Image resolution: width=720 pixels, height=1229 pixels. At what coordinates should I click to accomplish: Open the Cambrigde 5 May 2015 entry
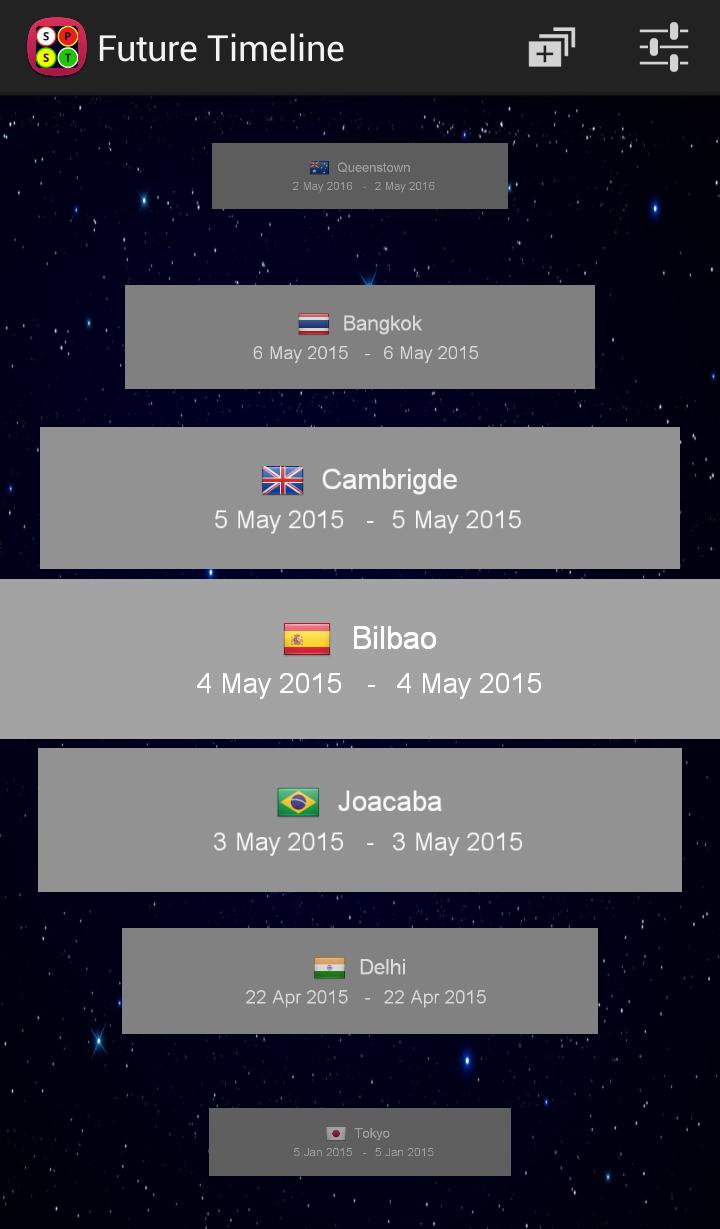point(360,498)
